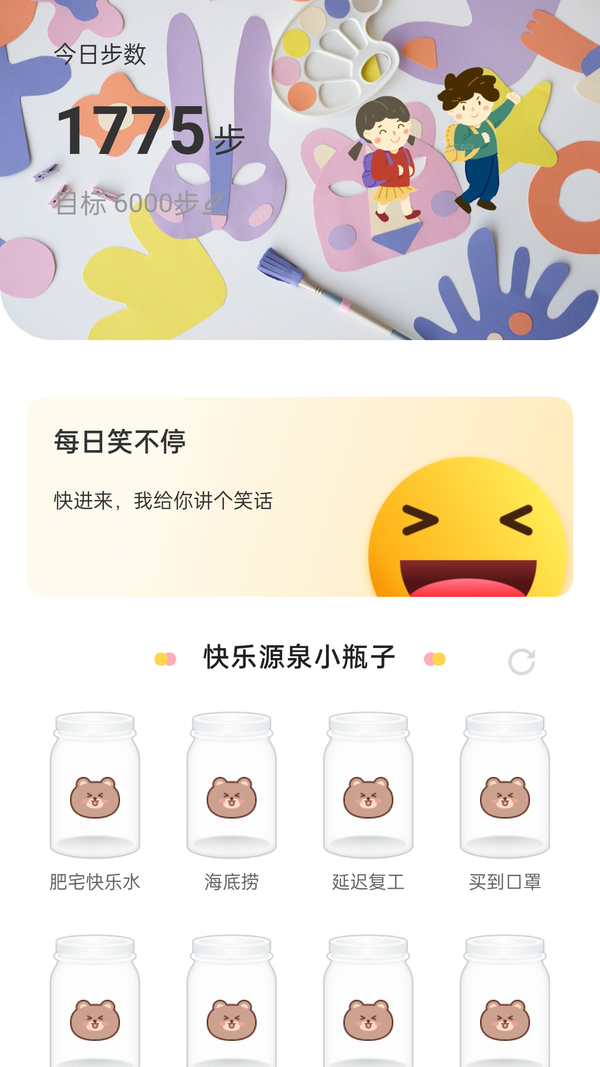The image size is (600, 1067).
Task: Open the 肥宅快乐水 bottle
Action: tap(95, 787)
